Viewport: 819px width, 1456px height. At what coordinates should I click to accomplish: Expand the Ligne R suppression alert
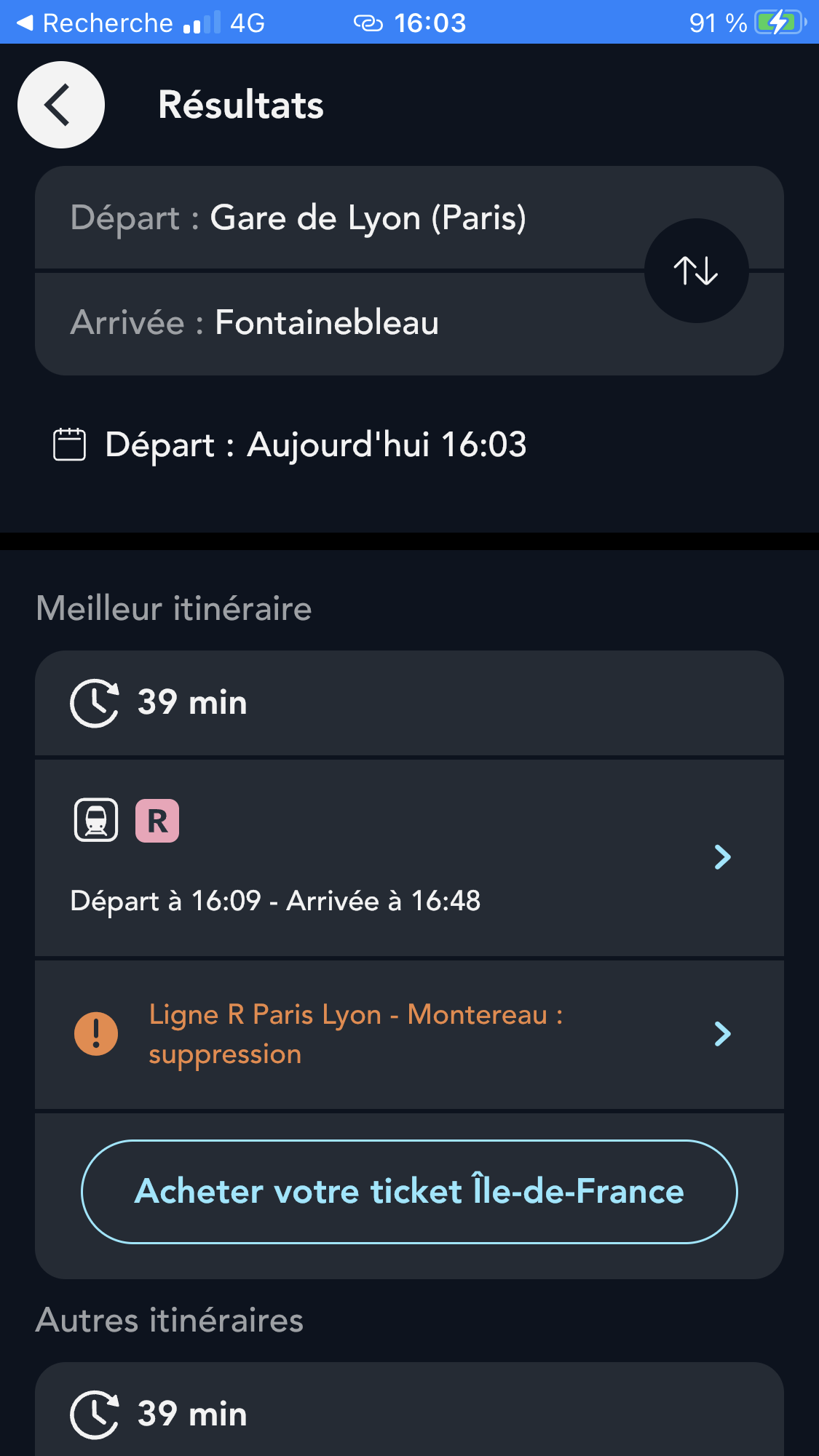tap(722, 1033)
